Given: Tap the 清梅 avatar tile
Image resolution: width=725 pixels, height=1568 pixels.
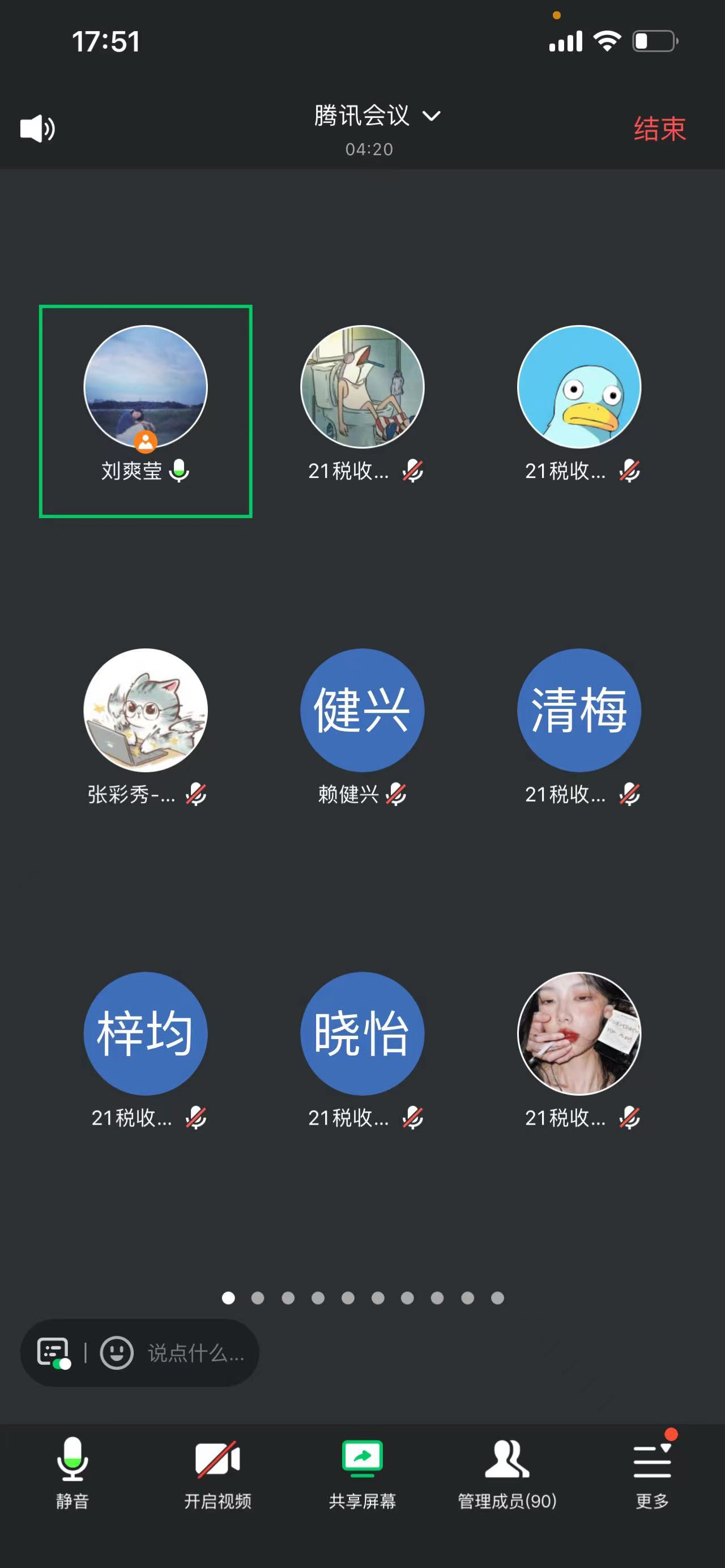Looking at the screenshot, I should [x=579, y=710].
